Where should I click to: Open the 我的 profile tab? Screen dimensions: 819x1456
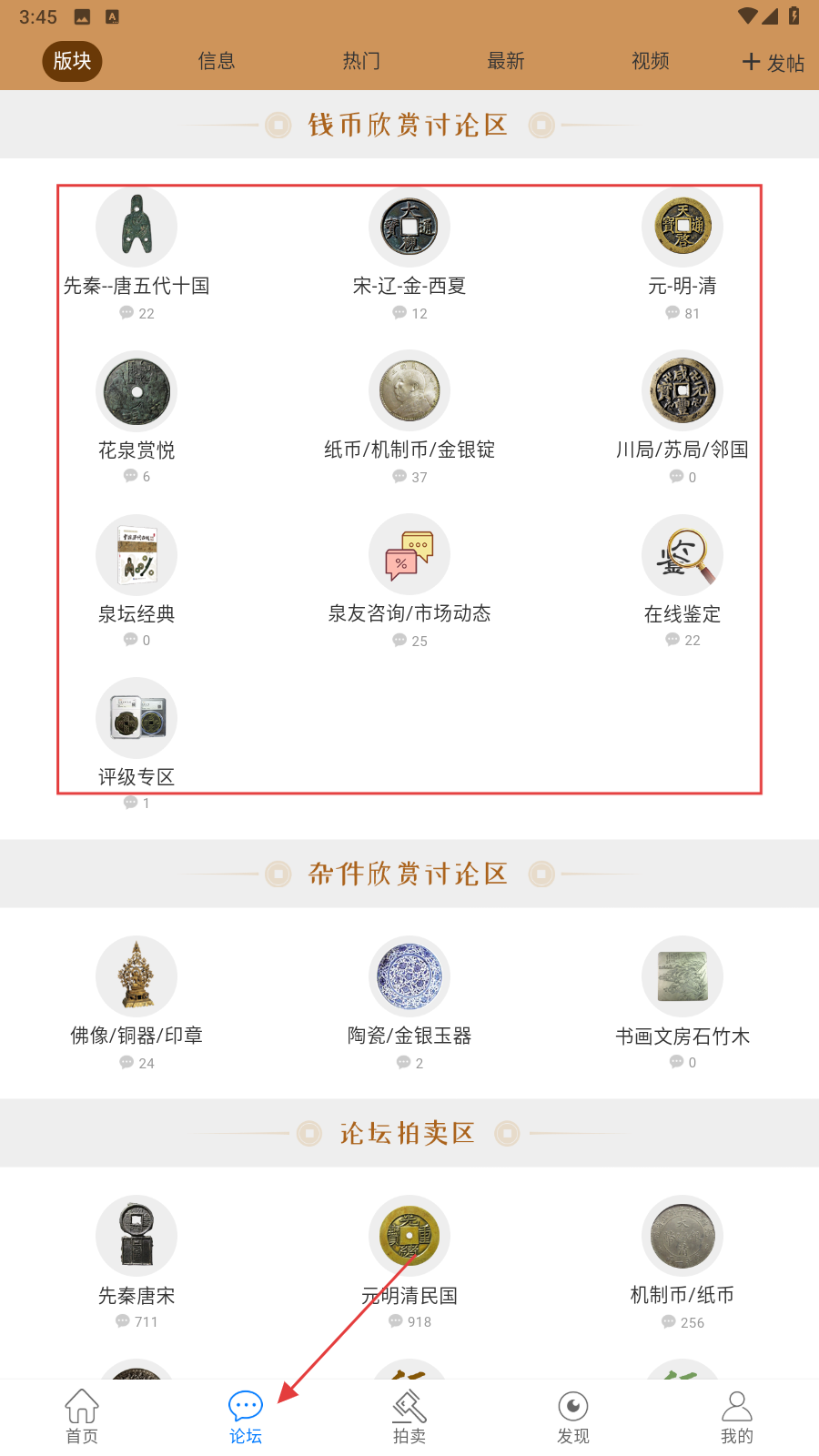tap(737, 1416)
